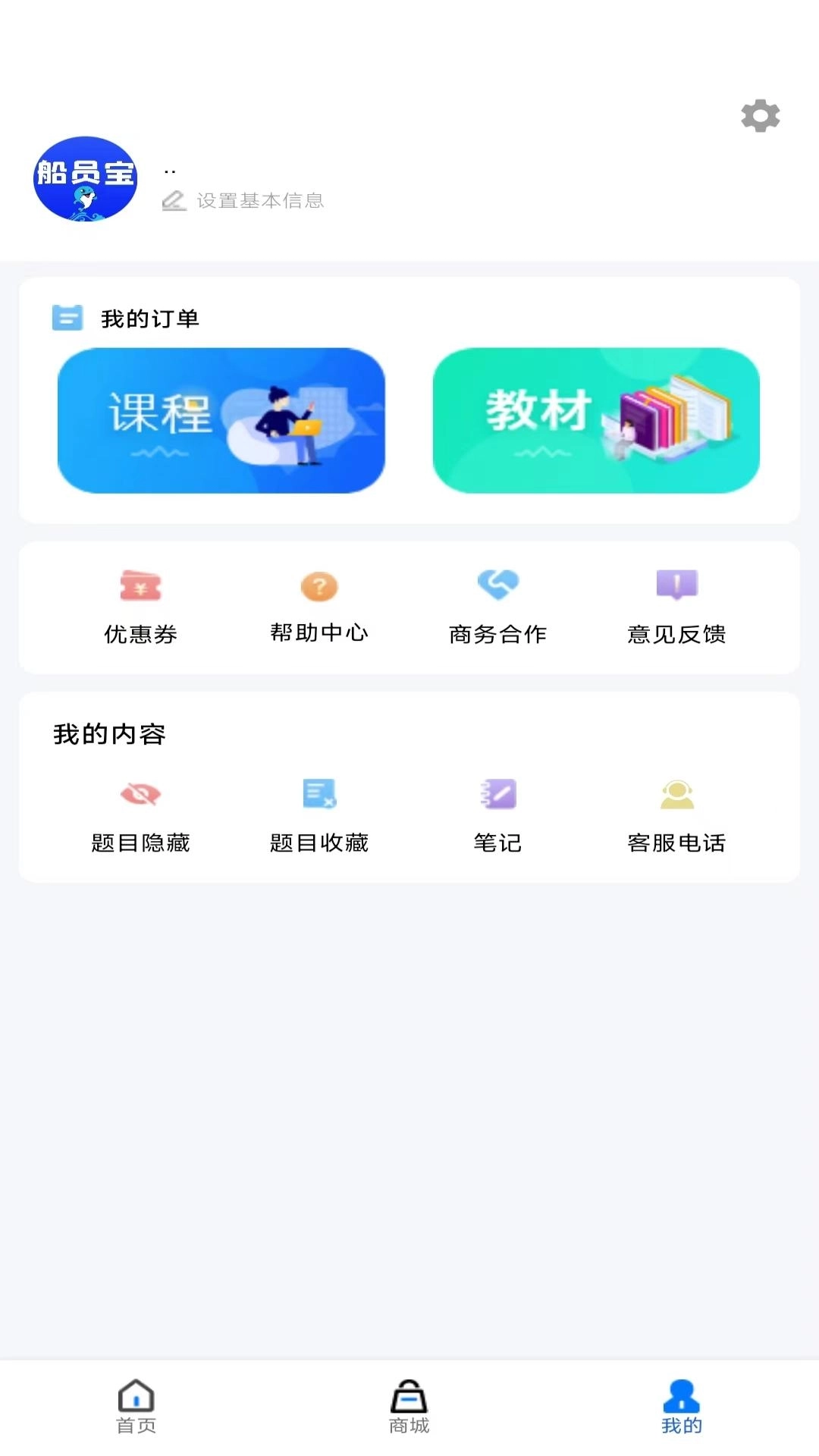Viewport: 819px width, 1456px height.
Task: 打开意见反馈的感叹号图标
Action: tap(677, 585)
